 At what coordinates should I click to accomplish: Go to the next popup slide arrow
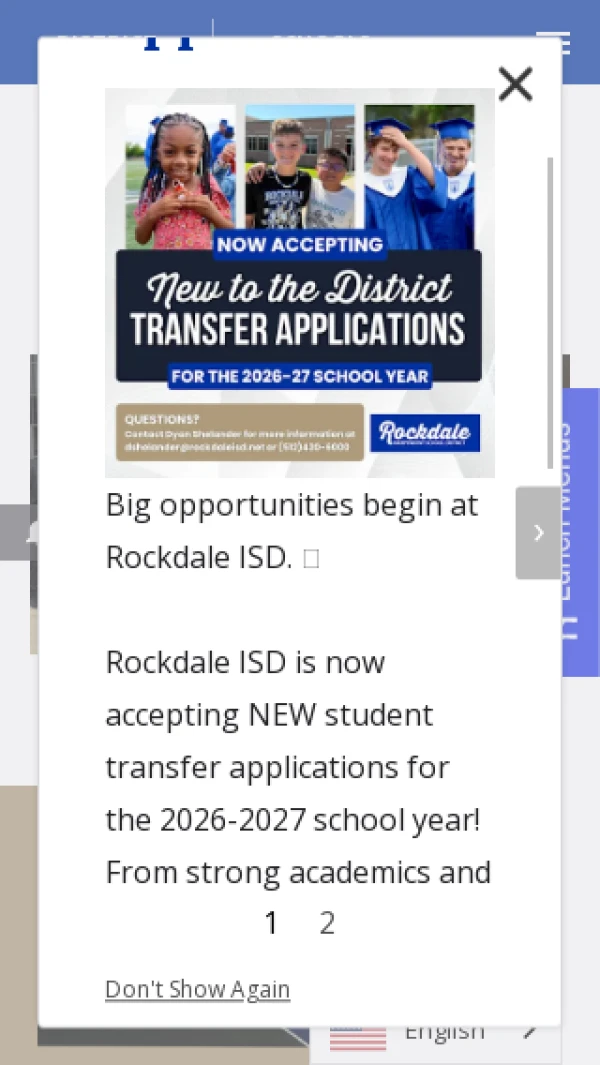(538, 532)
